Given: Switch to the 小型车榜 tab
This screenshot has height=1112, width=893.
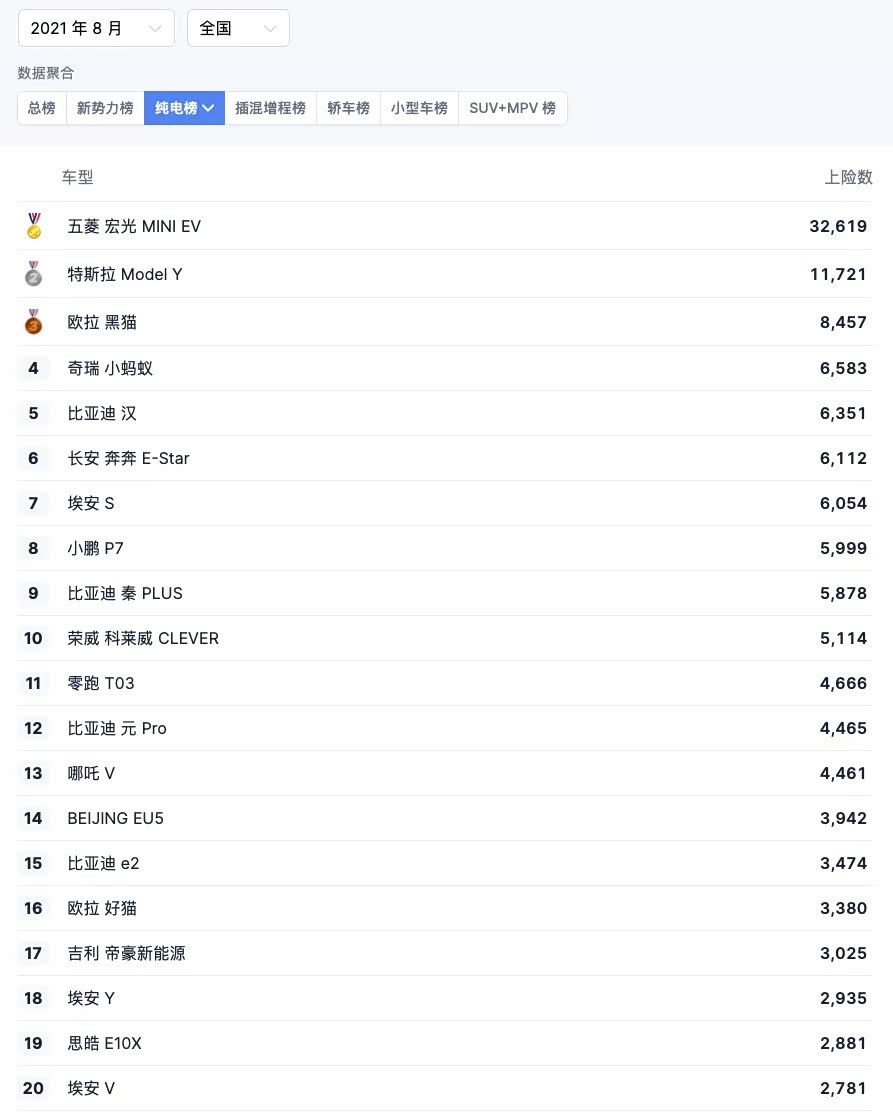Looking at the screenshot, I should tap(419, 108).
